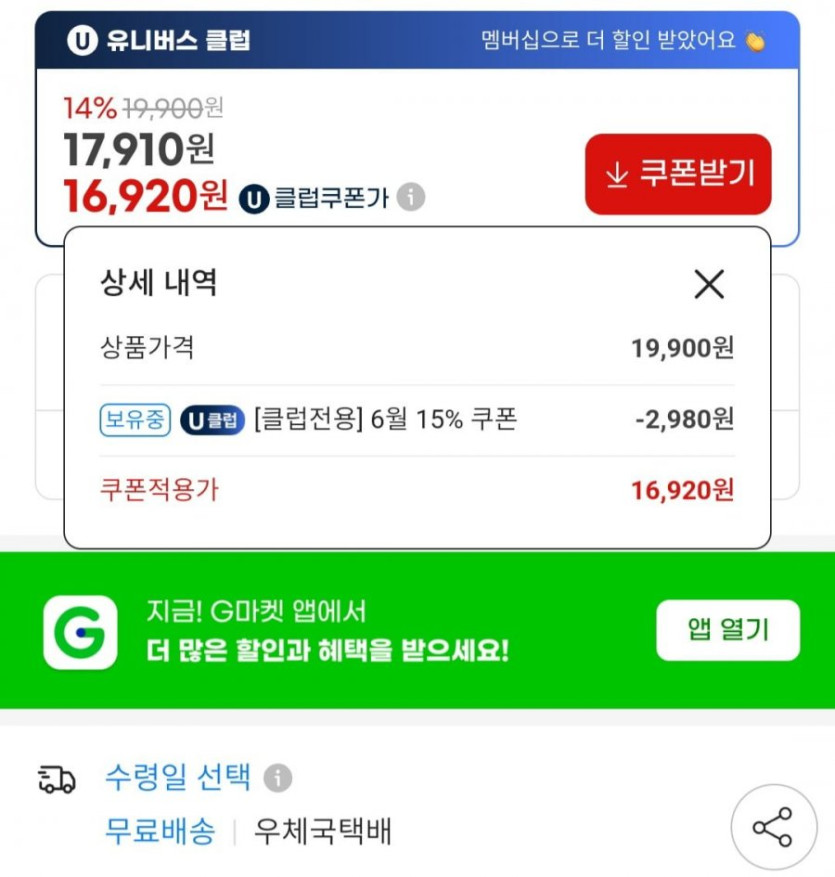Screen dimensions: 835x877
Task: Tap 앱 열기 to open G마켓 app
Action: 727,630
